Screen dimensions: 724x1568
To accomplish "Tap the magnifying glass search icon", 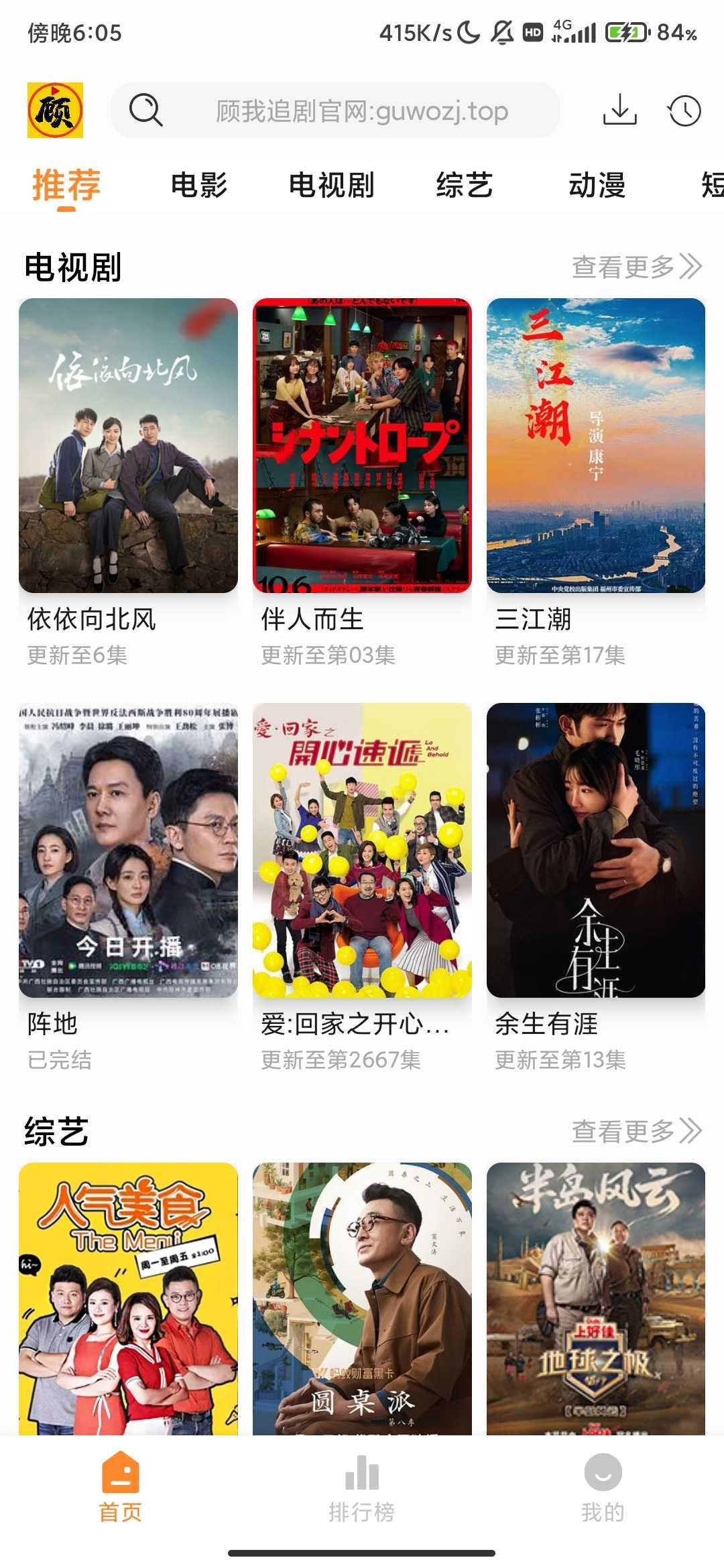I will pos(147,109).
